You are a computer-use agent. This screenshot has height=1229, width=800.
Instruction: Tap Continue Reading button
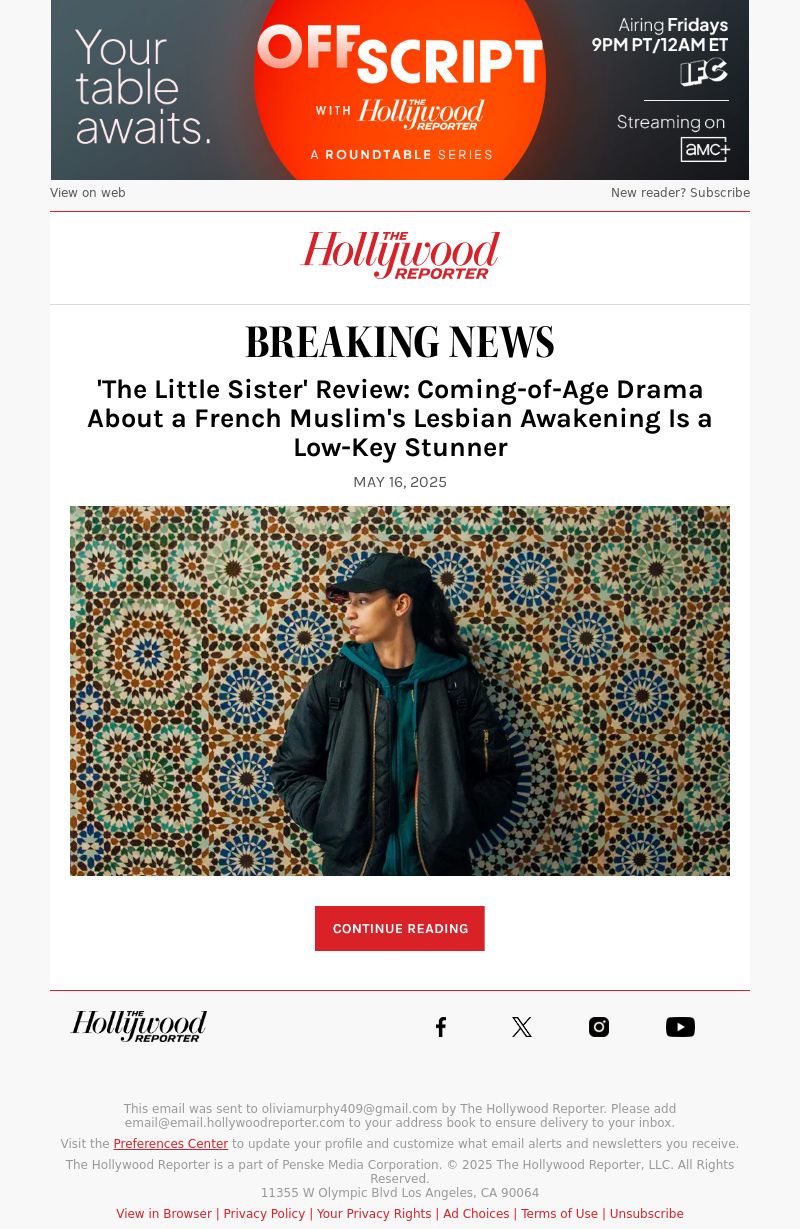tap(400, 929)
